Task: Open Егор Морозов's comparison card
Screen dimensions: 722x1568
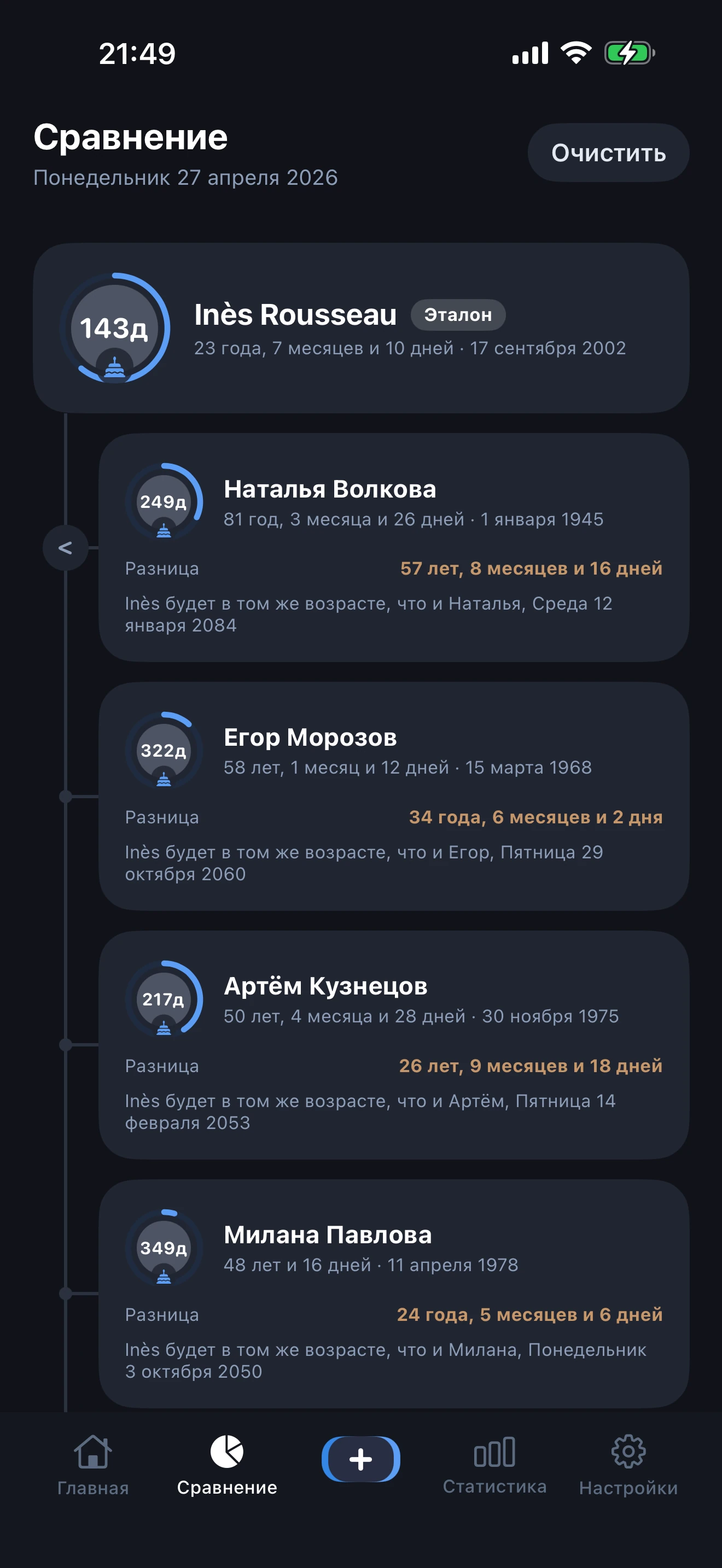Action: coord(393,795)
